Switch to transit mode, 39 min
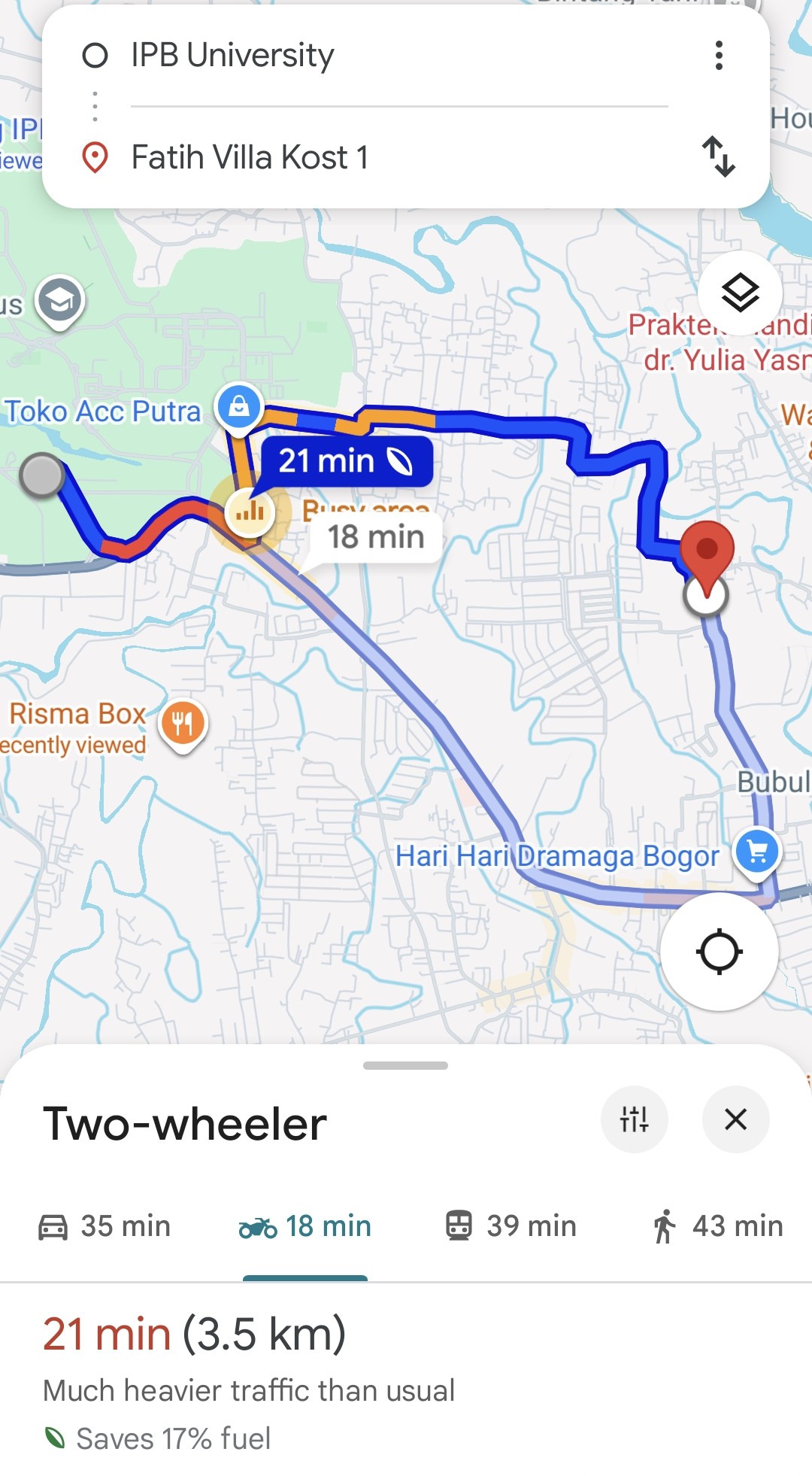Image resolution: width=812 pixels, height=1476 pixels. point(511,1226)
